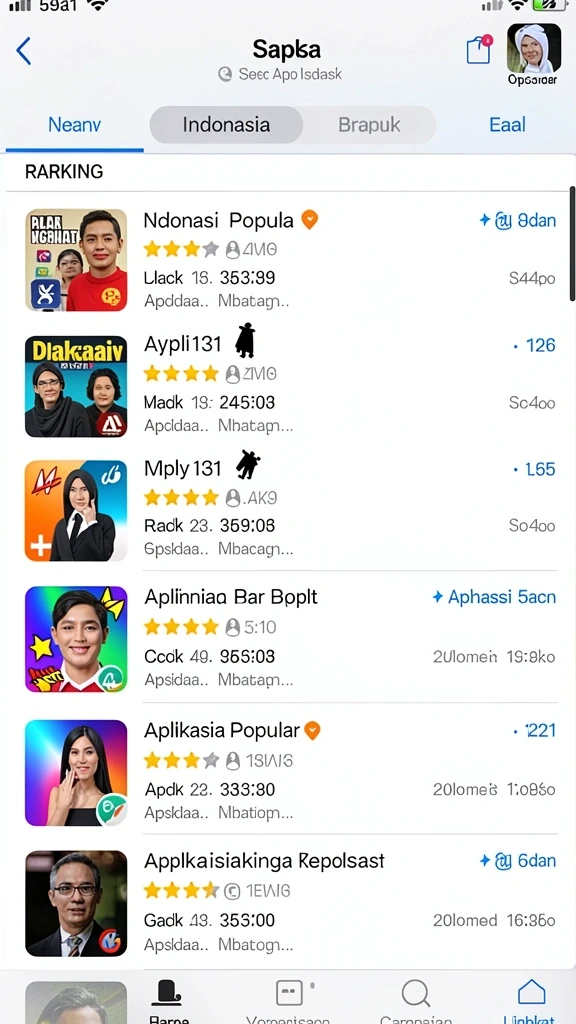Open the home tab in the bottom bar
Image resolution: width=576 pixels, height=1024 pixels.
tap(531, 999)
